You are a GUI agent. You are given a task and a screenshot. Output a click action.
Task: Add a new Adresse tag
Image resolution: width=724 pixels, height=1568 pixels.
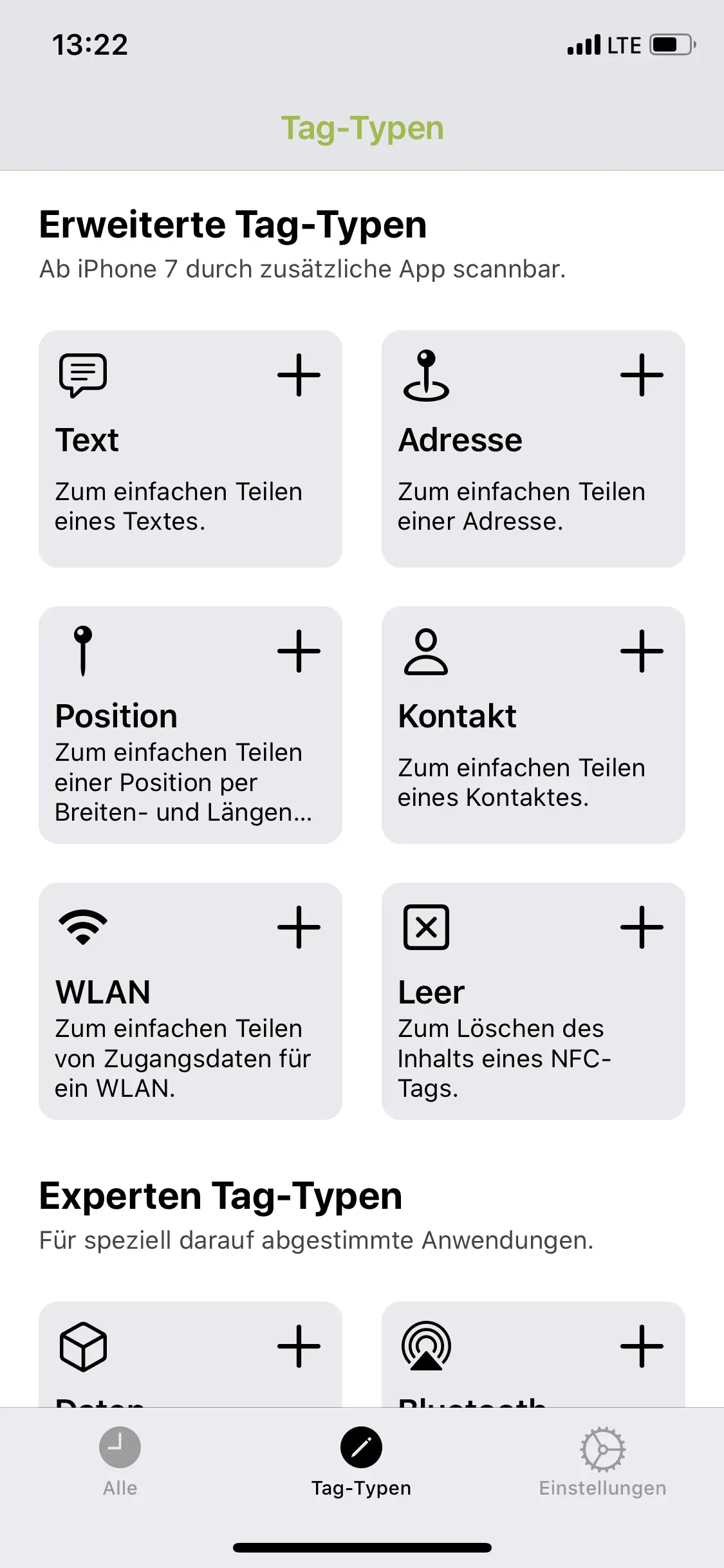642,375
